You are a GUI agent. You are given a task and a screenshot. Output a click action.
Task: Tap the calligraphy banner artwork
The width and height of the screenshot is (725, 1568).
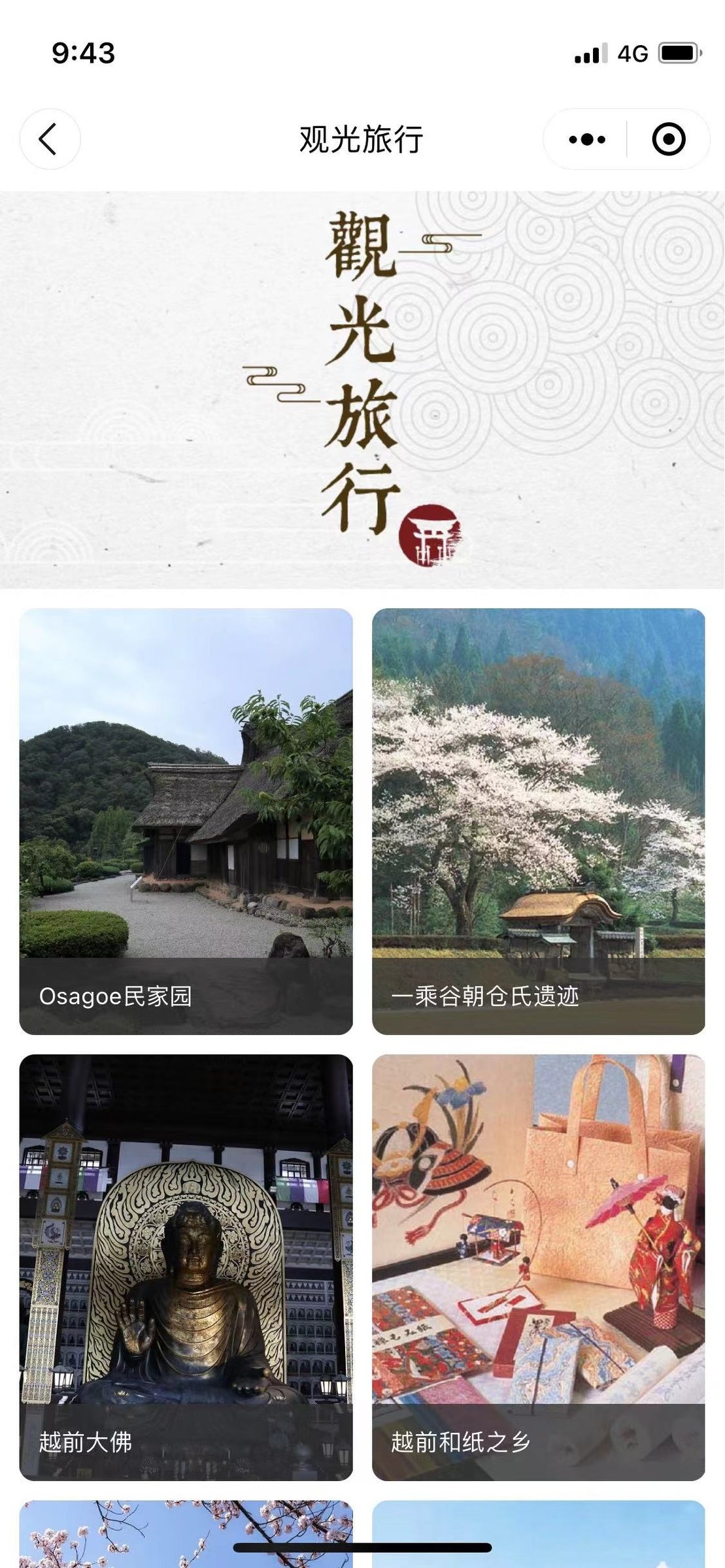coord(362,385)
